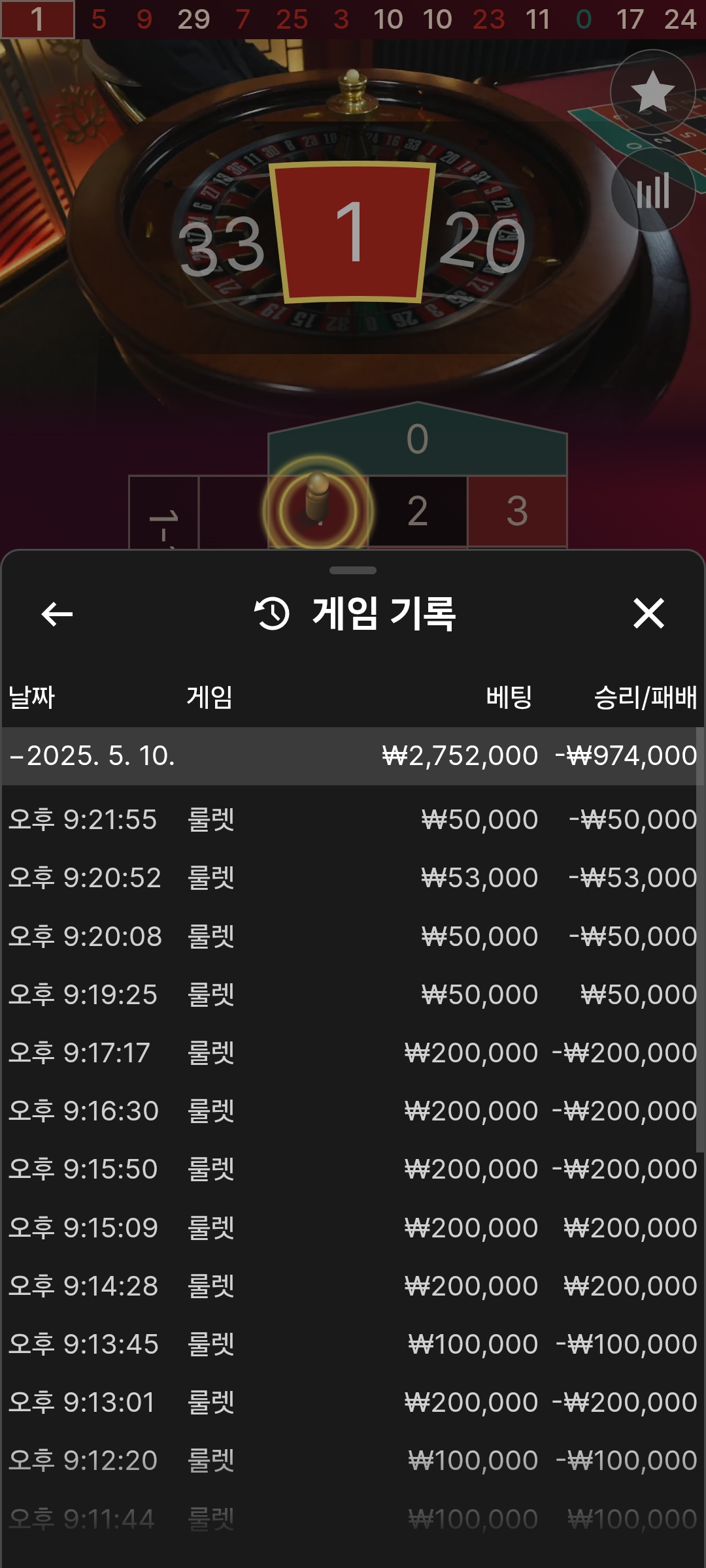The height and width of the screenshot is (1568, 706).
Task: Open the 오후 9:15:50 룰렛 record
Action: (353, 1169)
